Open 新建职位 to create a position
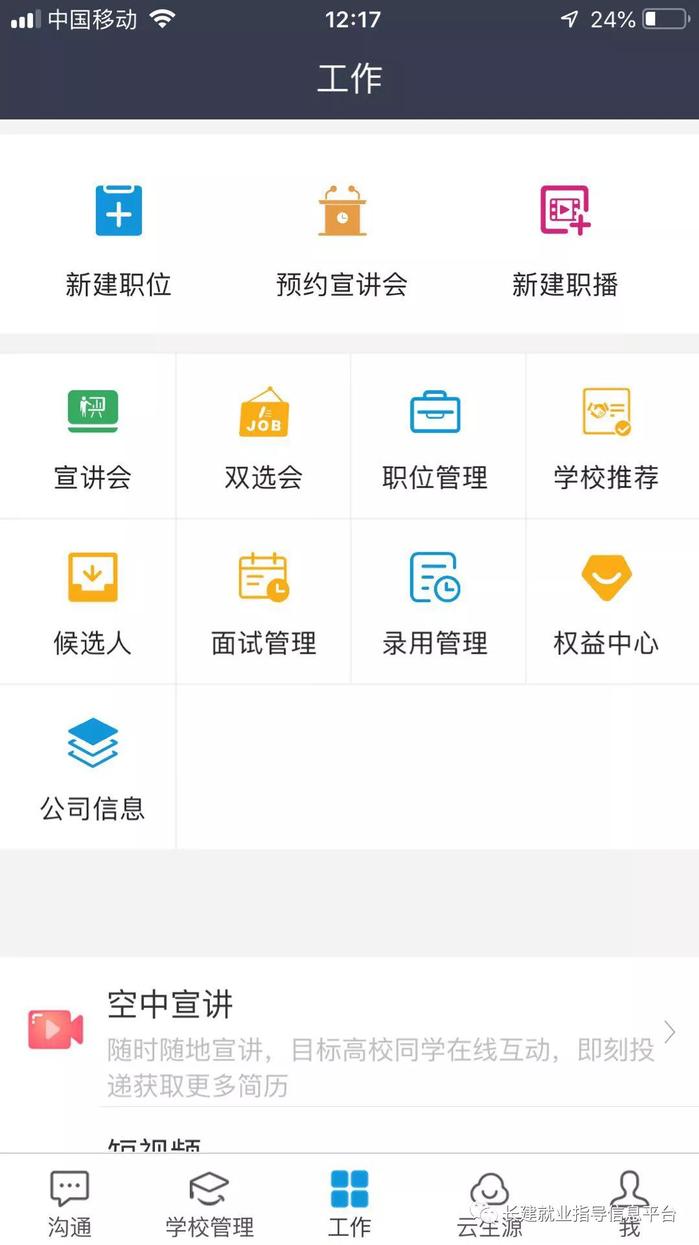699x1245 pixels. (x=118, y=238)
